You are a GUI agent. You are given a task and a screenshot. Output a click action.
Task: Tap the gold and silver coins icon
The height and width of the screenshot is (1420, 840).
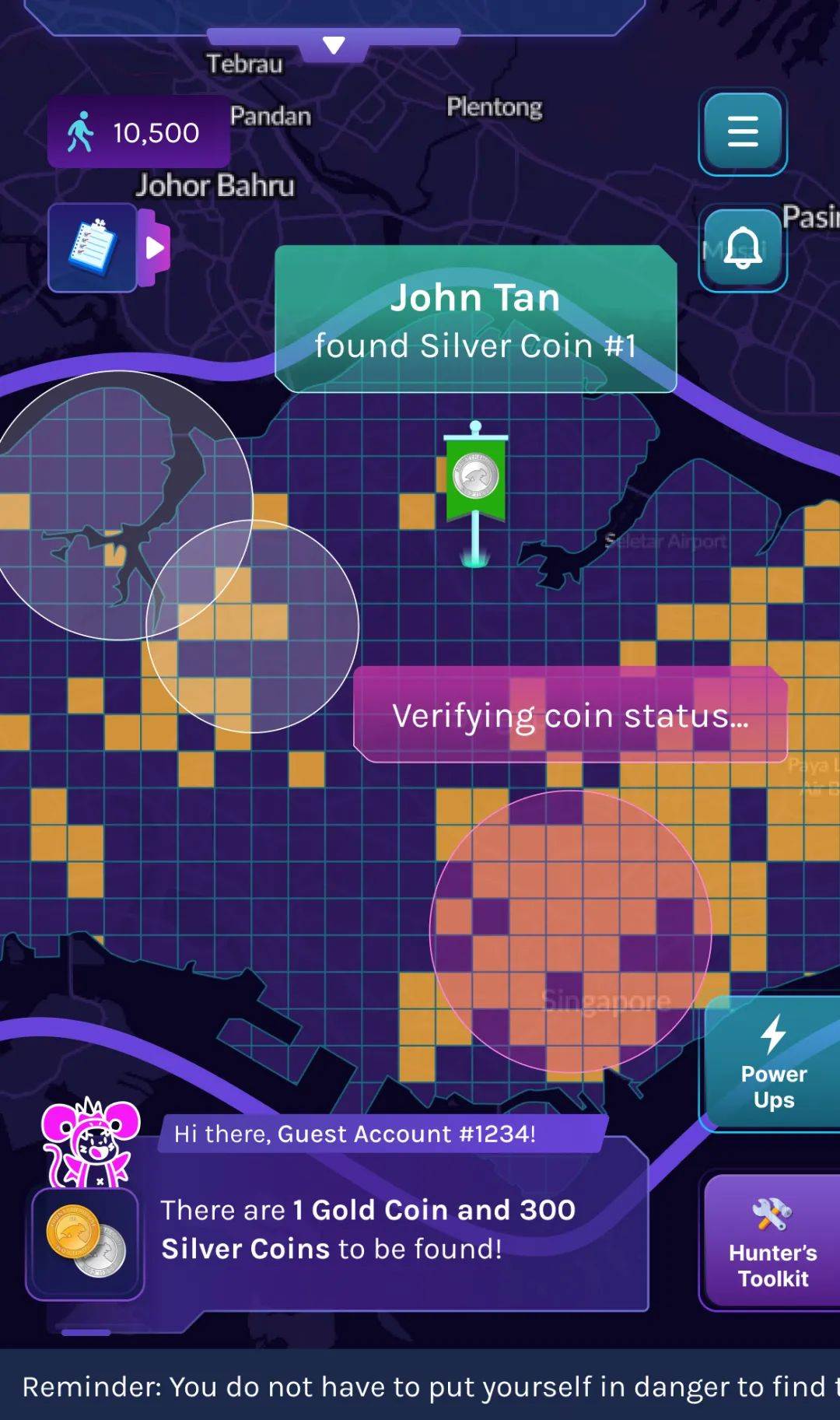[x=86, y=1243]
